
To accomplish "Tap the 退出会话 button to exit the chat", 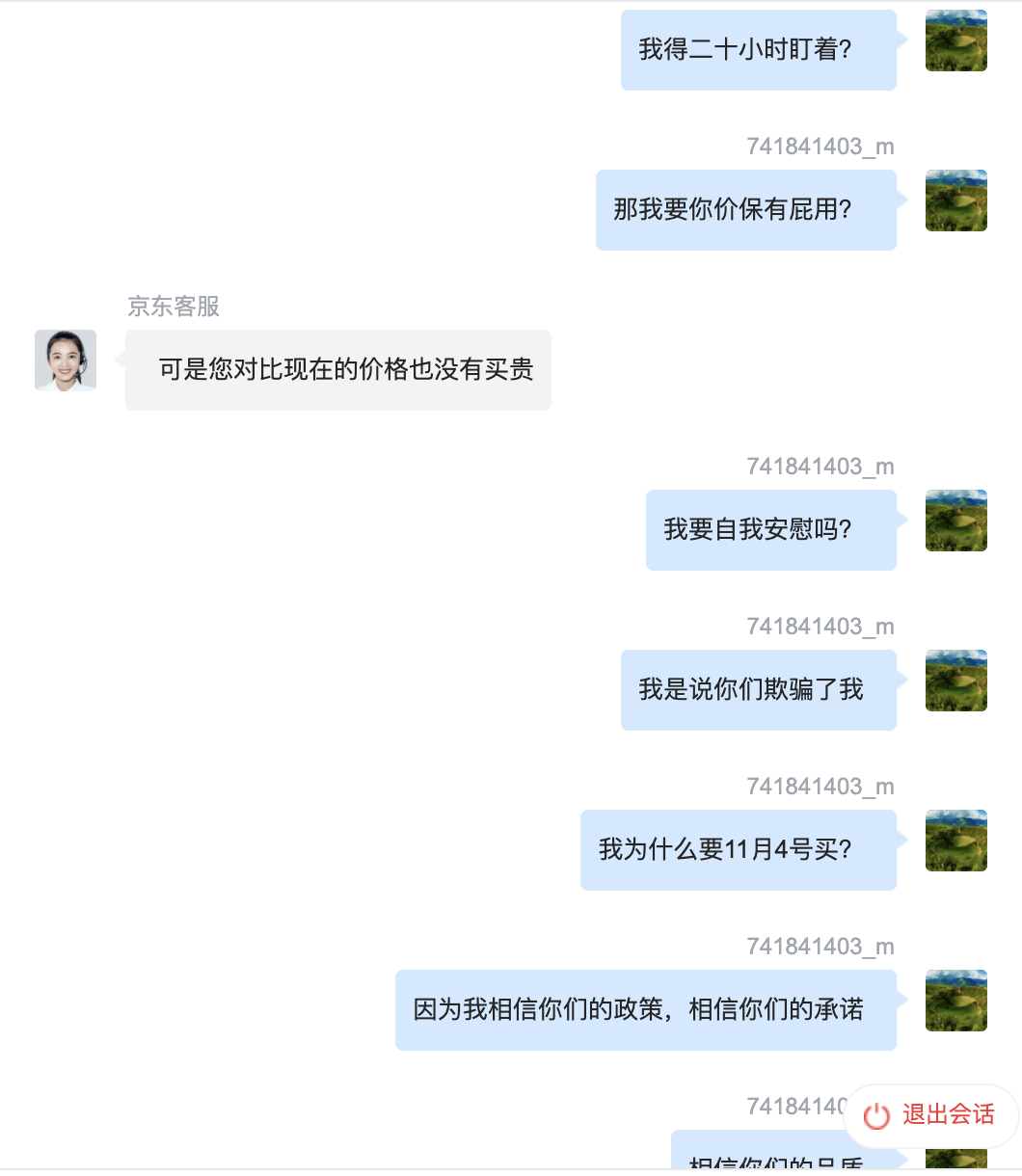I will click(931, 1115).
